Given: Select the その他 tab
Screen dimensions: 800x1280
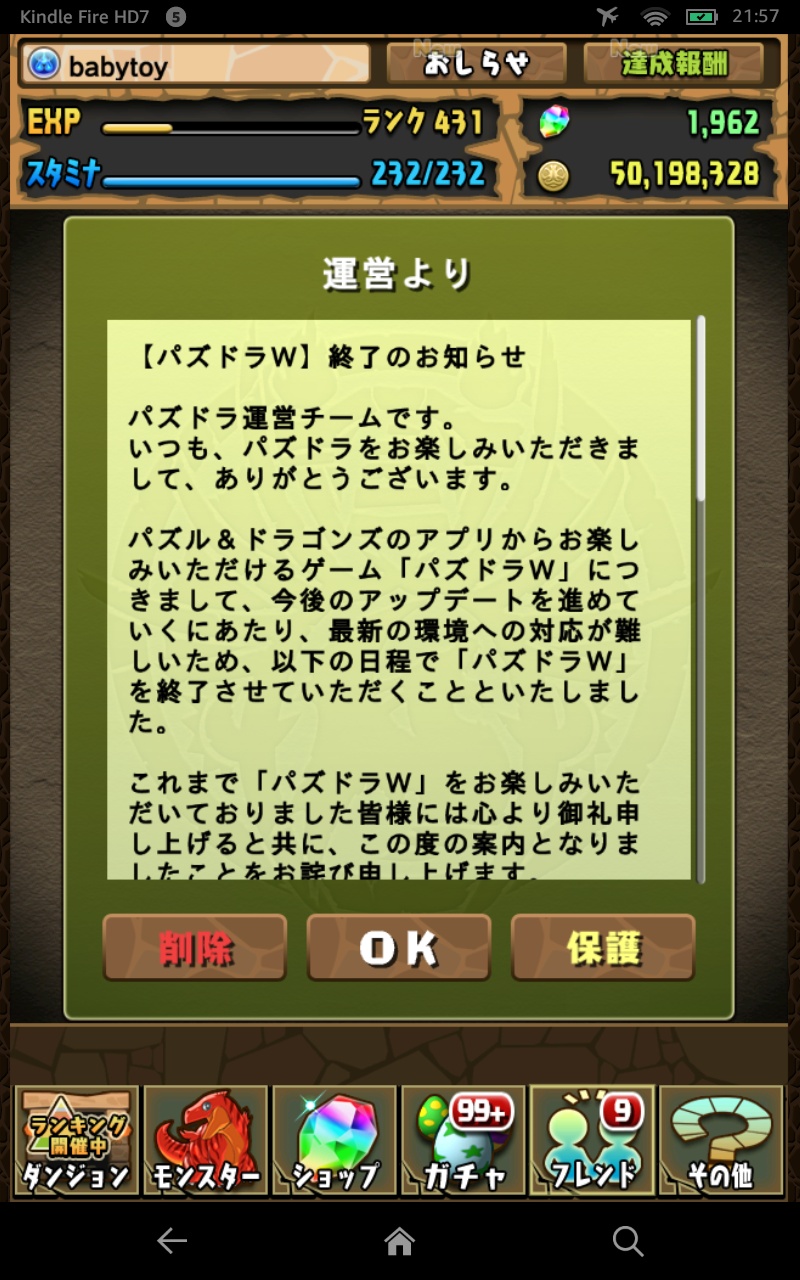Looking at the screenshot, I should [x=722, y=1140].
